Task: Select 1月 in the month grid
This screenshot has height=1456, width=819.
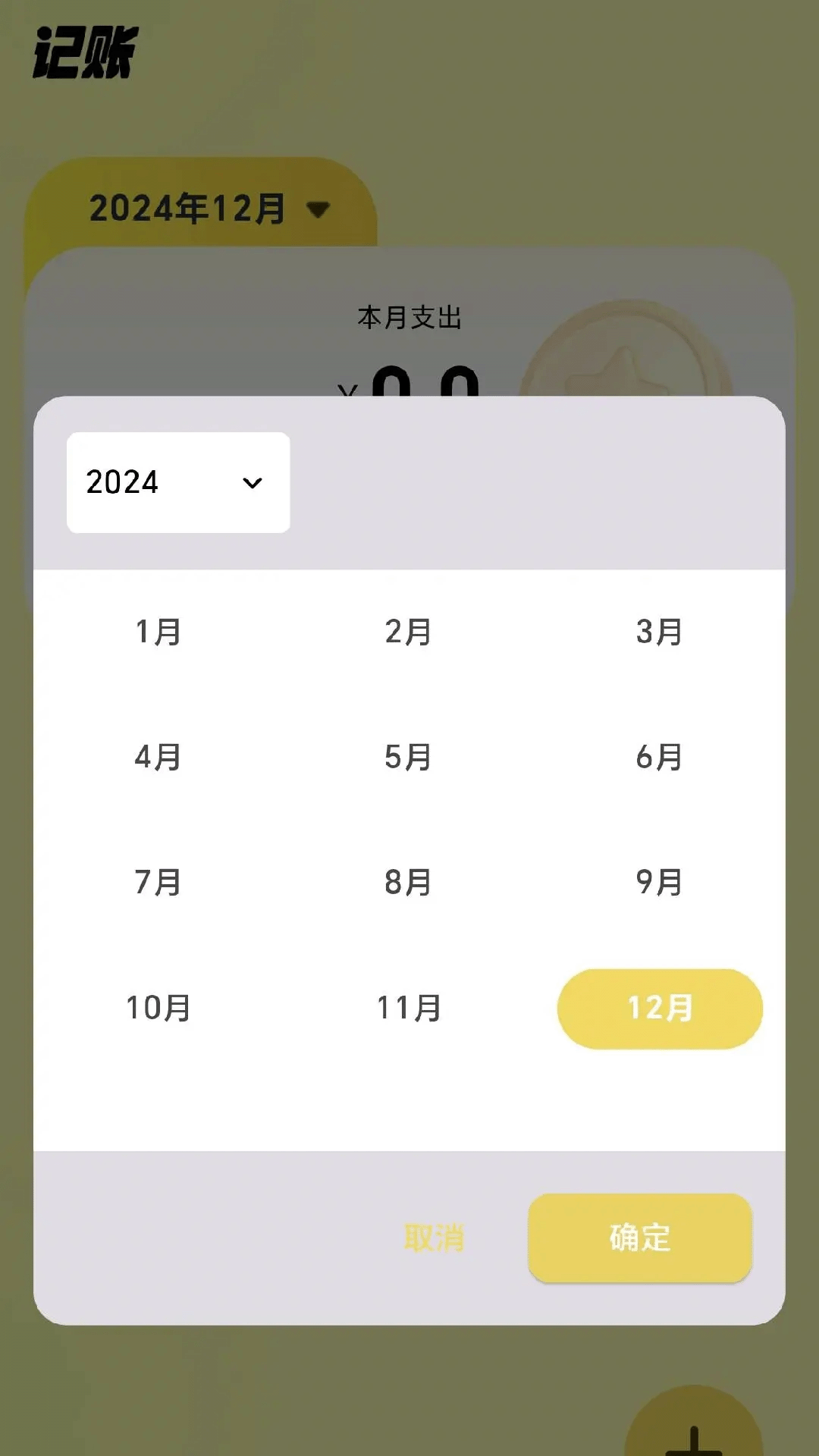Action: point(158,632)
